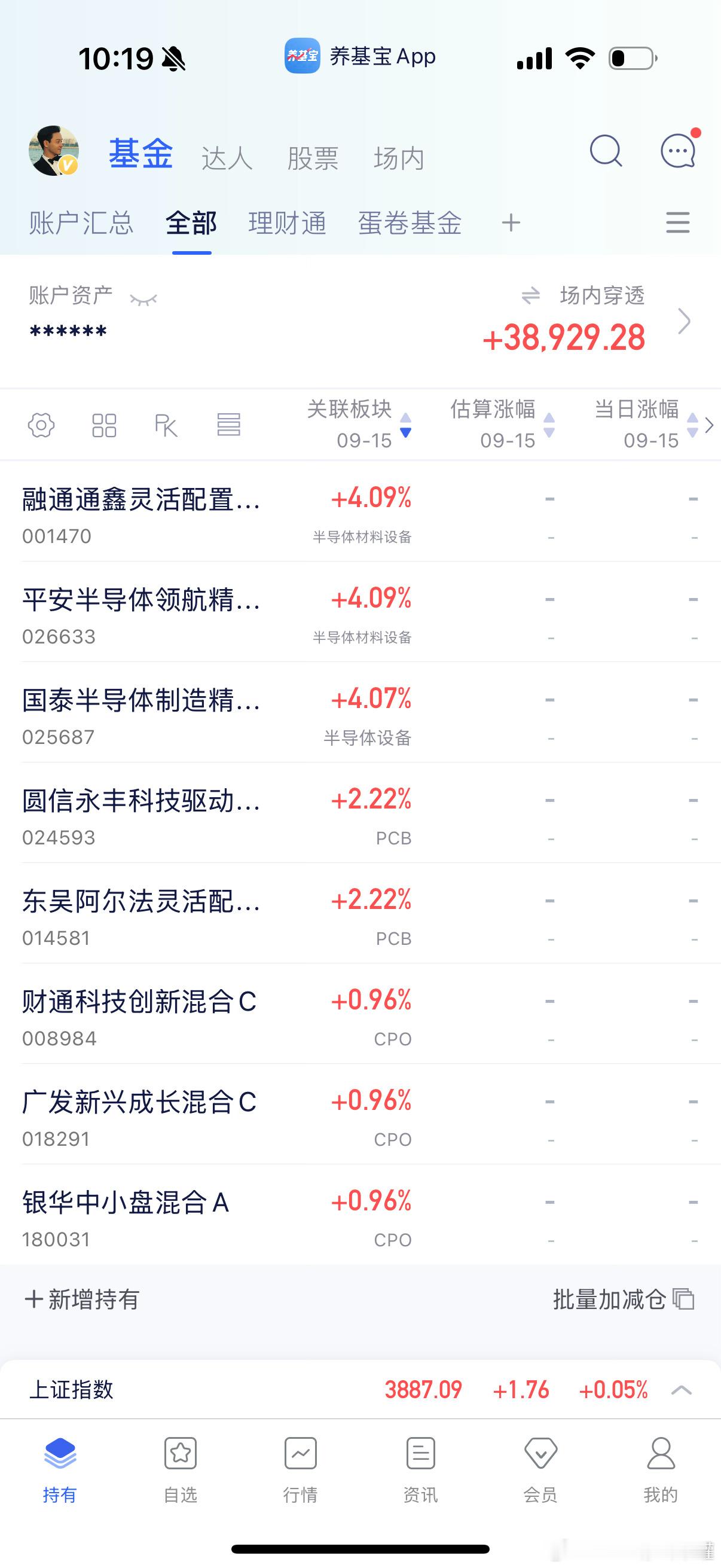Select the 账户汇总 account tab

tap(81, 223)
